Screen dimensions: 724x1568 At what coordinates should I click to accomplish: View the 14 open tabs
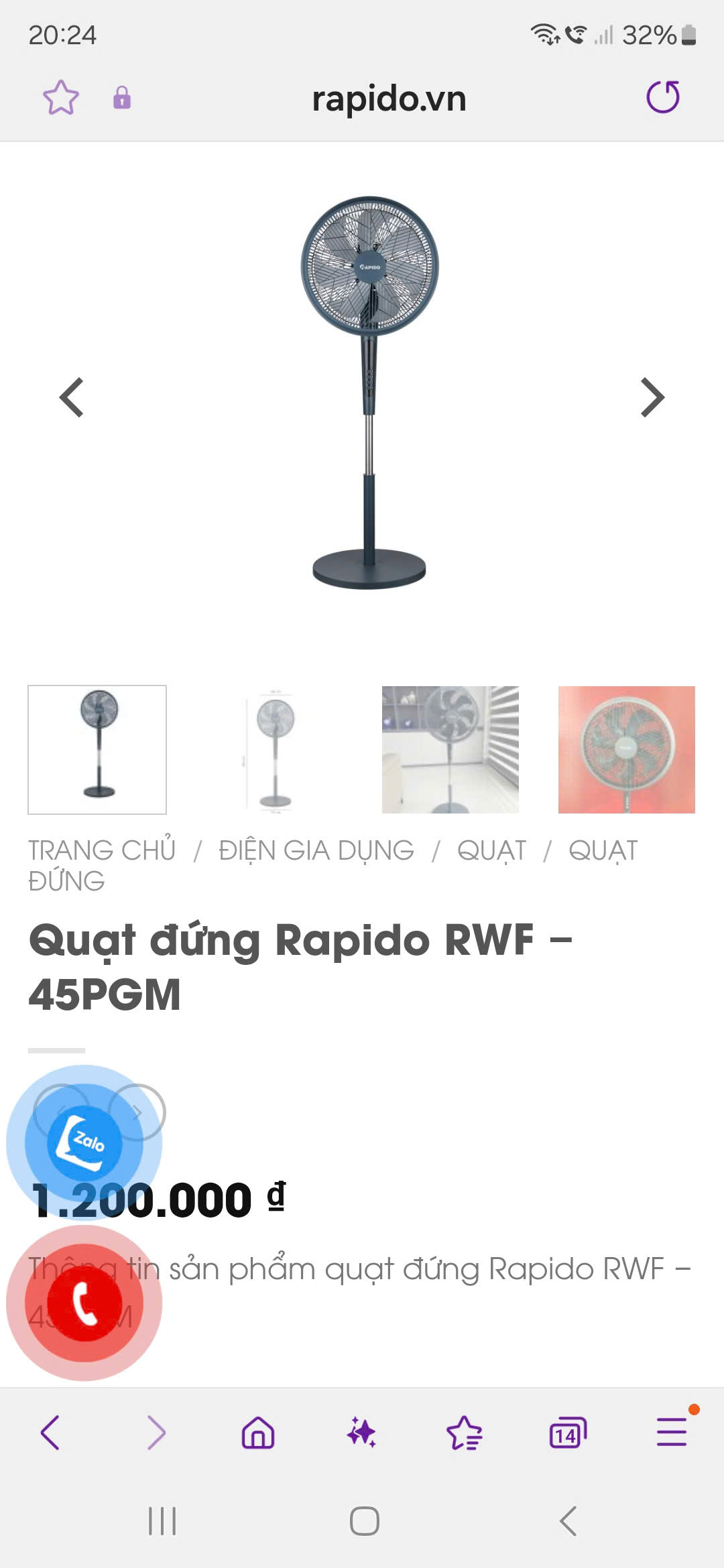coord(568,1433)
